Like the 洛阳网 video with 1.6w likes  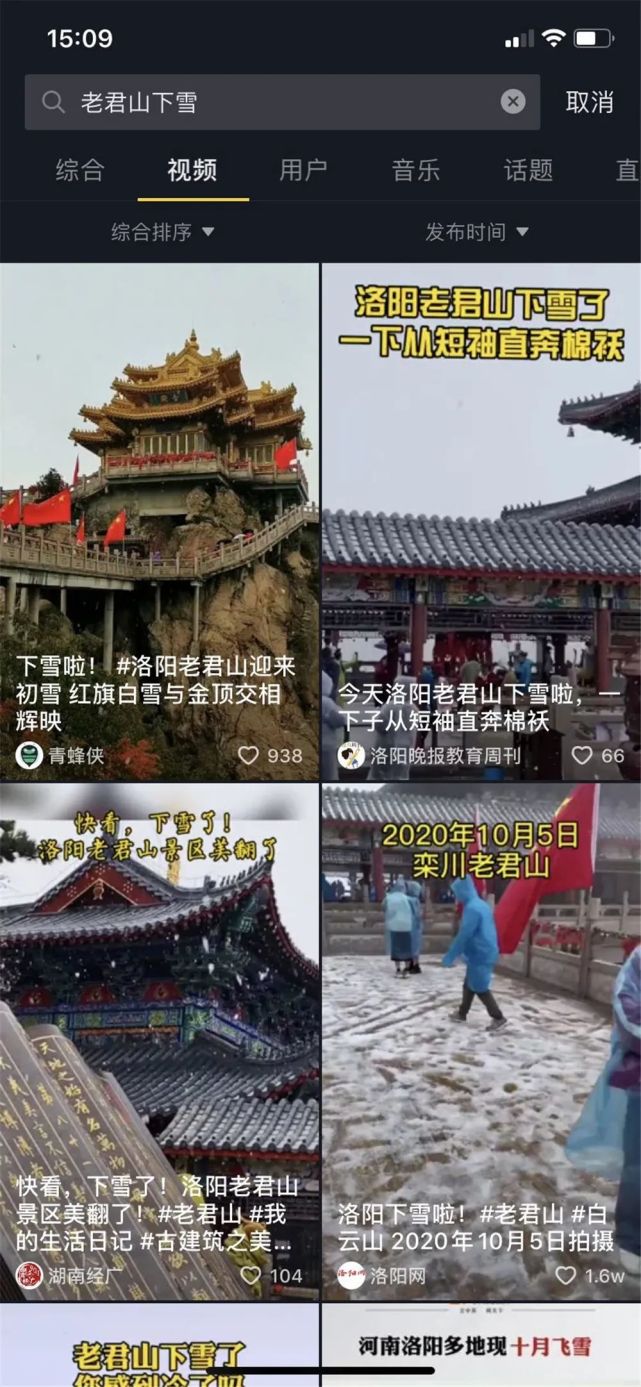tap(566, 1275)
